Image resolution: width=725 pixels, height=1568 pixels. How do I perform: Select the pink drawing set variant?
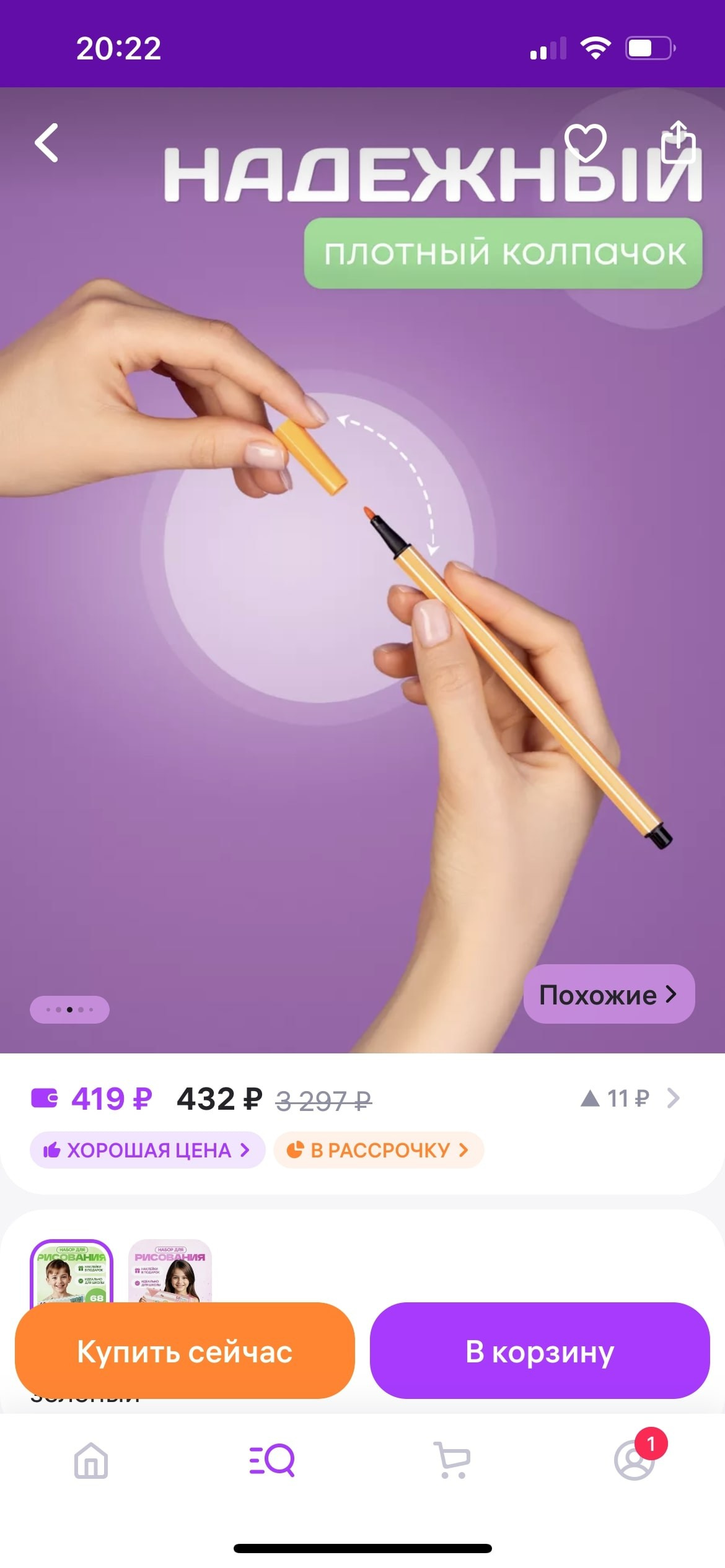(x=170, y=1271)
